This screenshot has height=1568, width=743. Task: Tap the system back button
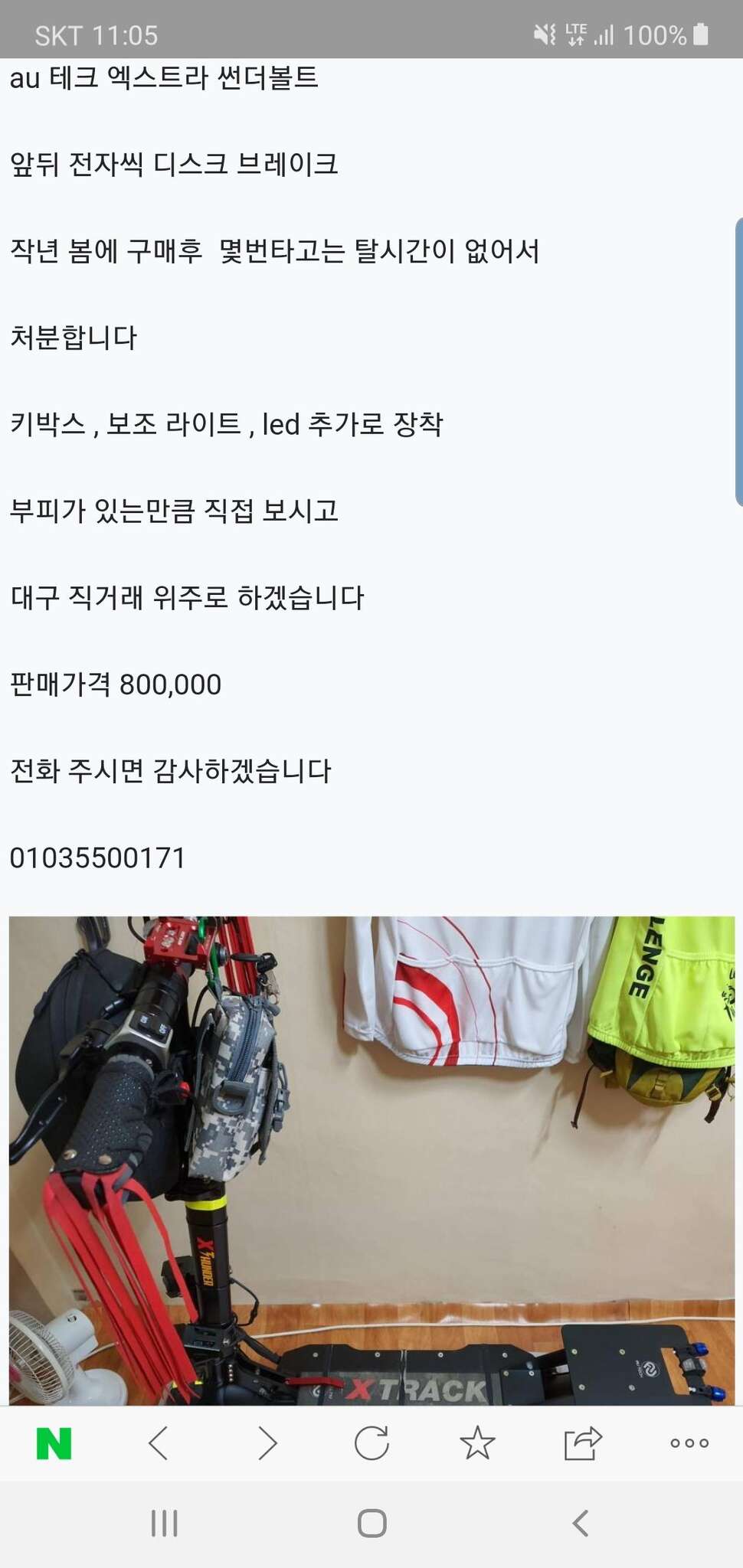[x=581, y=1523]
